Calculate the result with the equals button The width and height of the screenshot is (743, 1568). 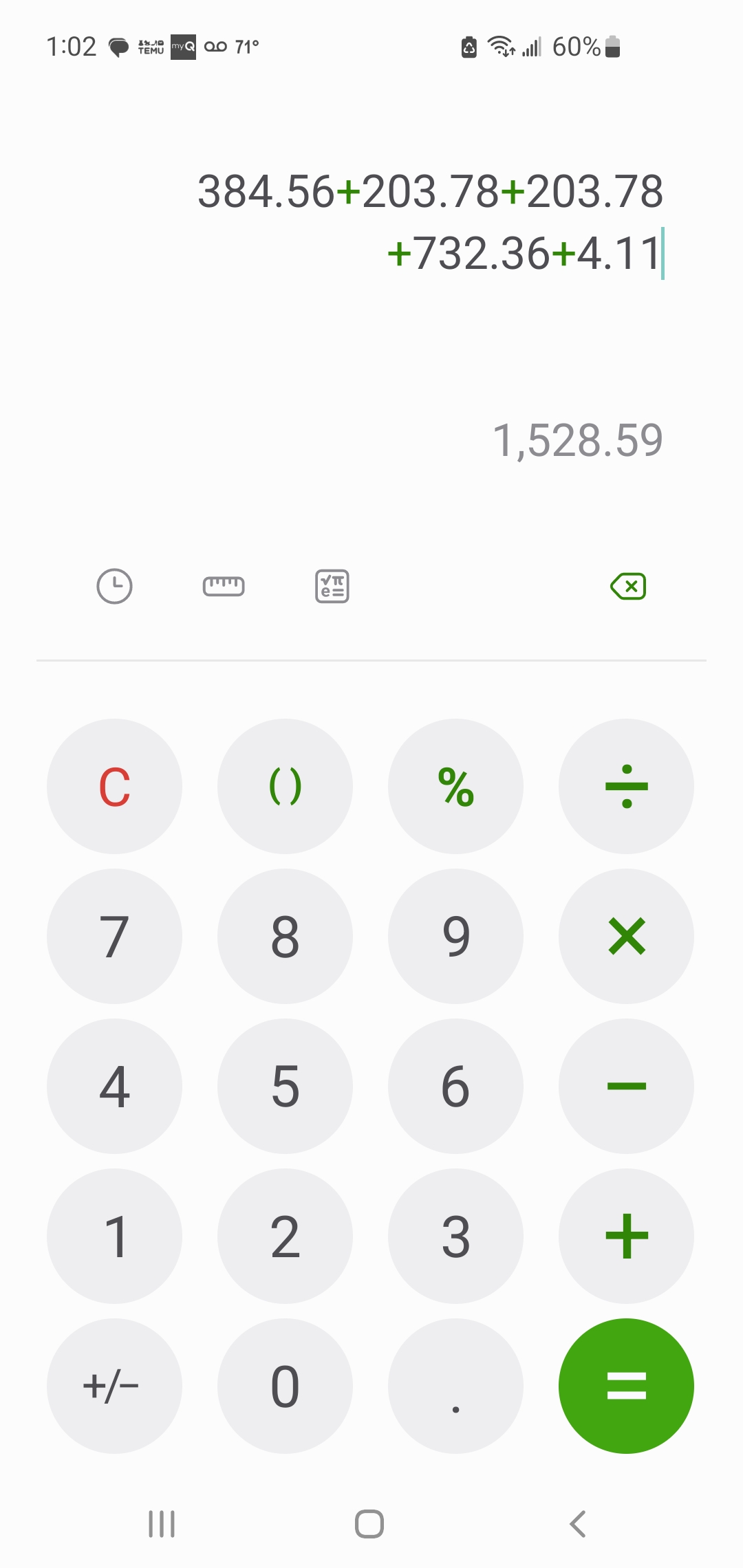(x=626, y=1386)
